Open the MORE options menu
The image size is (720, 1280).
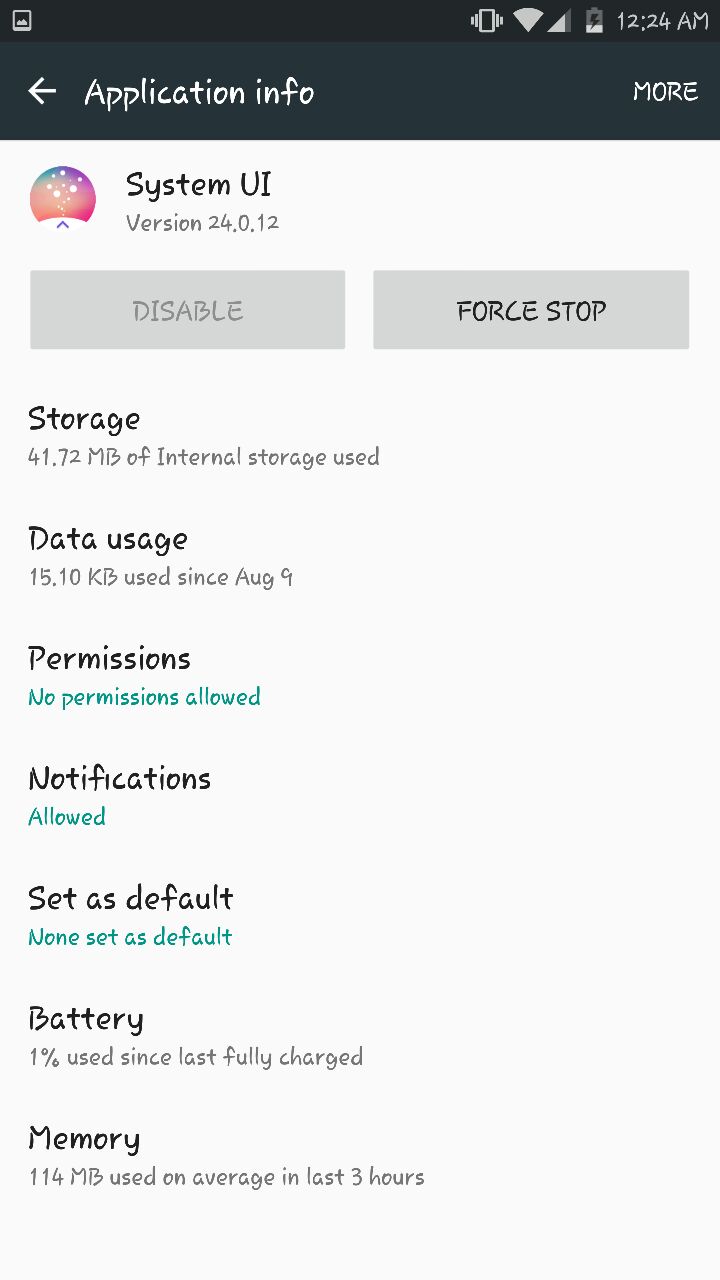[x=665, y=92]
